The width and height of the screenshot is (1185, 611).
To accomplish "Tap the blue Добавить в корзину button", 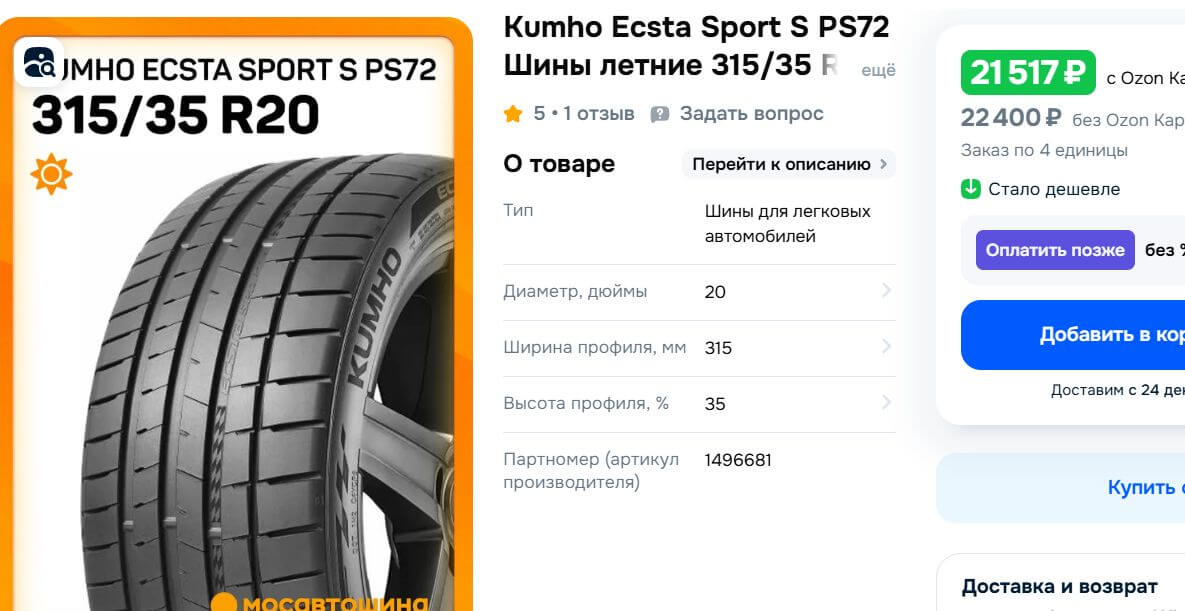I will [x=1074, y=335].
